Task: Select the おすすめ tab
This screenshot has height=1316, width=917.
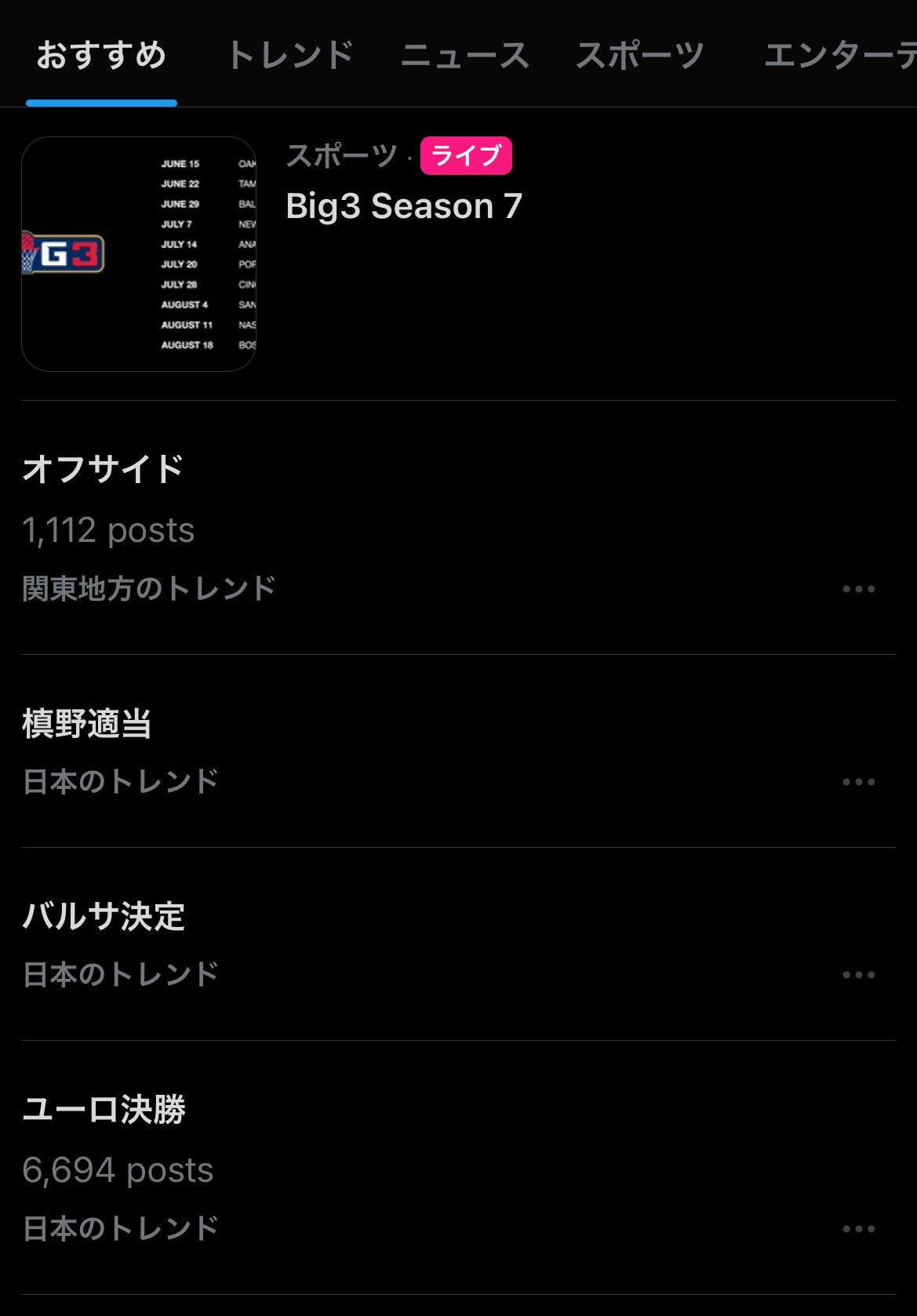Action: point(101,56)
